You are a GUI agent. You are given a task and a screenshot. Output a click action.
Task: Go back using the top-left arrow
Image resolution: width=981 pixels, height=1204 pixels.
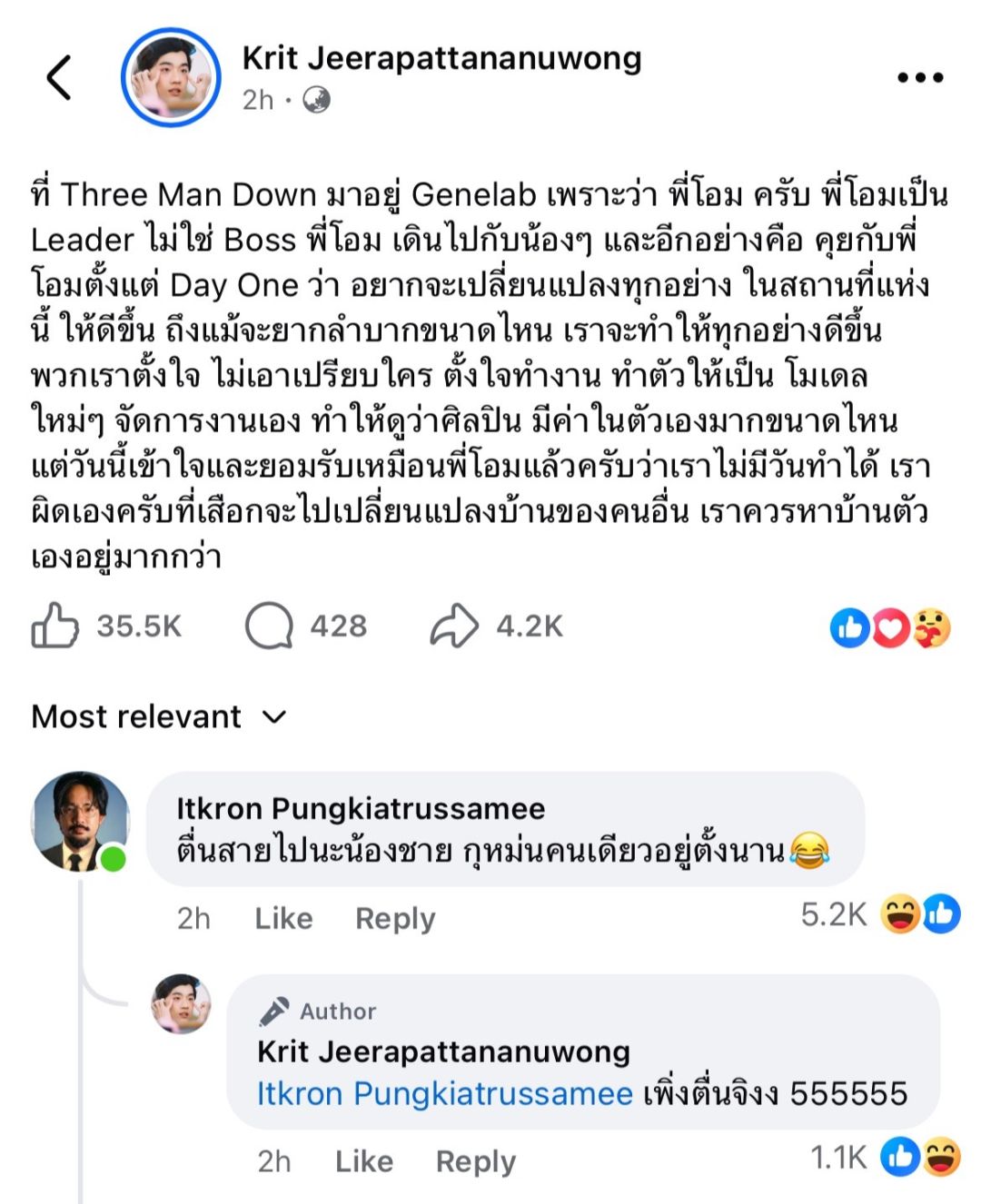tap(59, 77)
